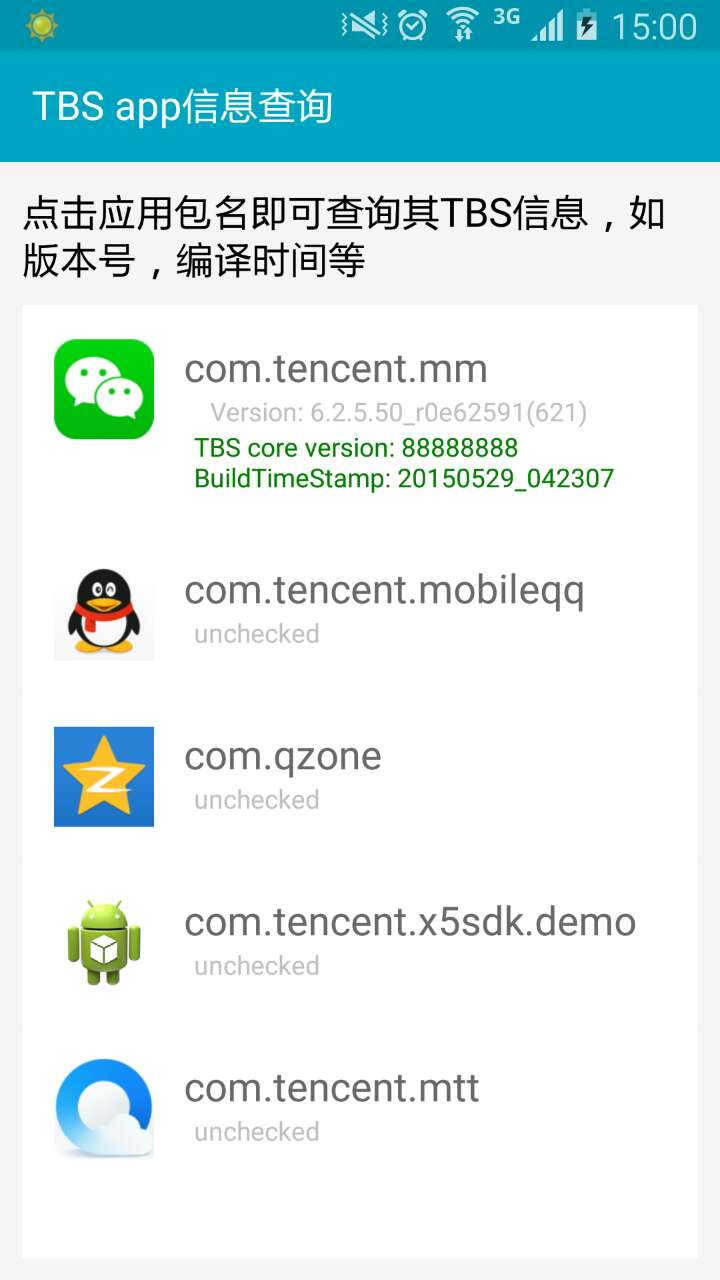Tap the Android robot icon for x5sdk demo
The height and width of the screenshot is (1280, 720).
click(x=104, y=941)
